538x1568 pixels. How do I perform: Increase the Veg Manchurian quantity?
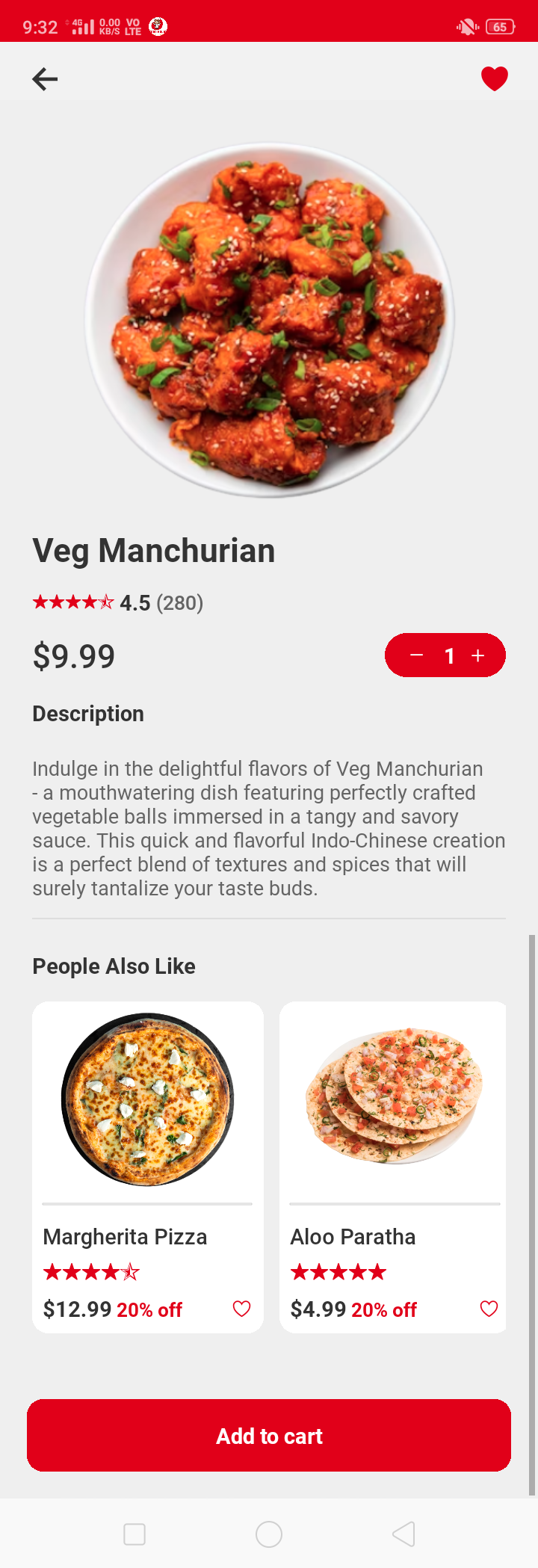coord(478,655)
